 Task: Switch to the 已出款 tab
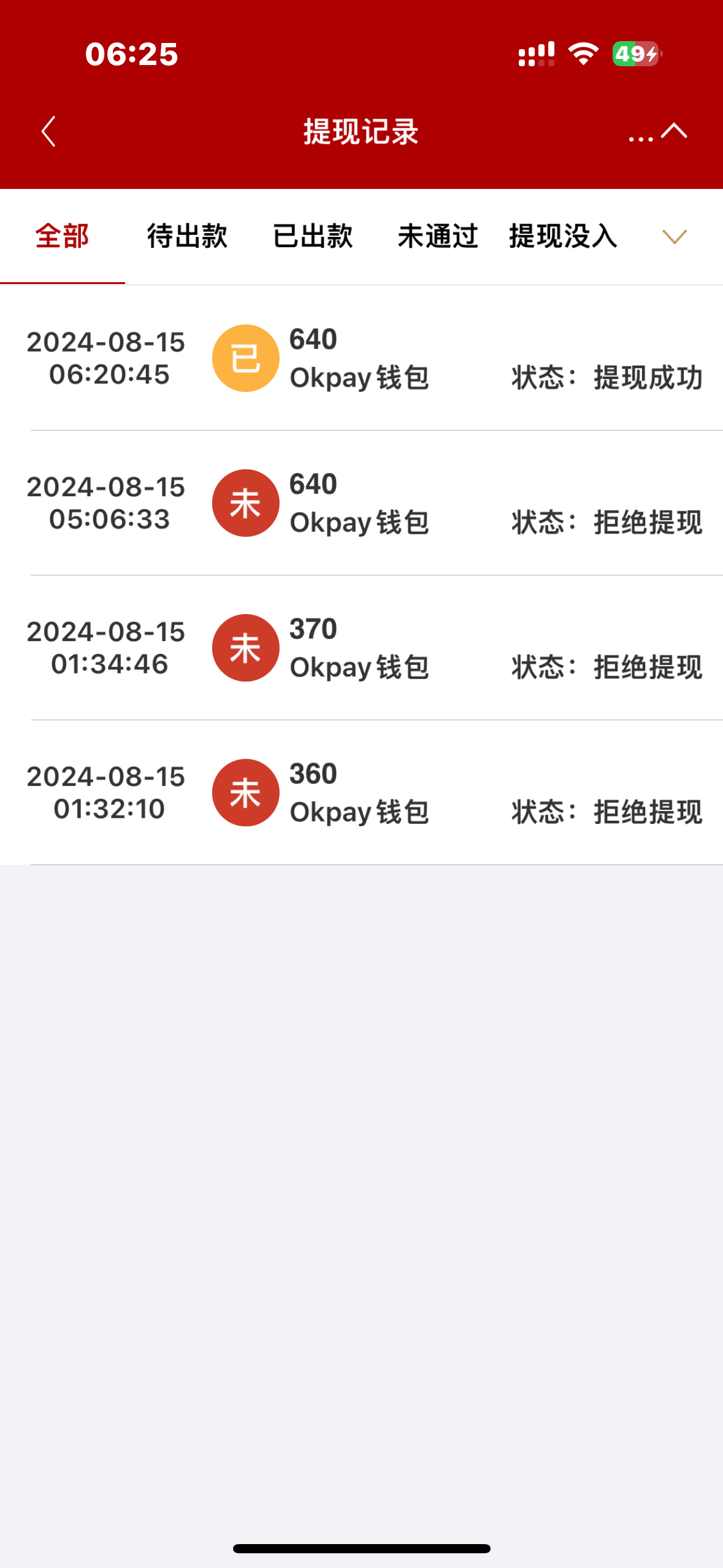(313, 236)
